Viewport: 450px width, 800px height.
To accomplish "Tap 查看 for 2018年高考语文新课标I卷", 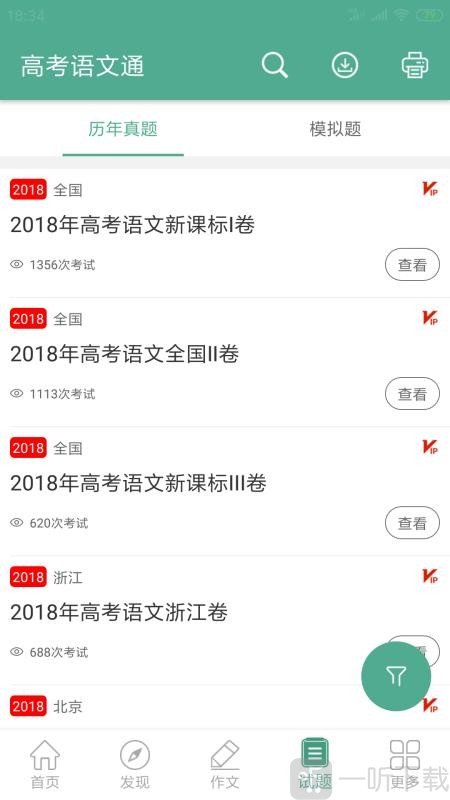I will tap(412, 264).
